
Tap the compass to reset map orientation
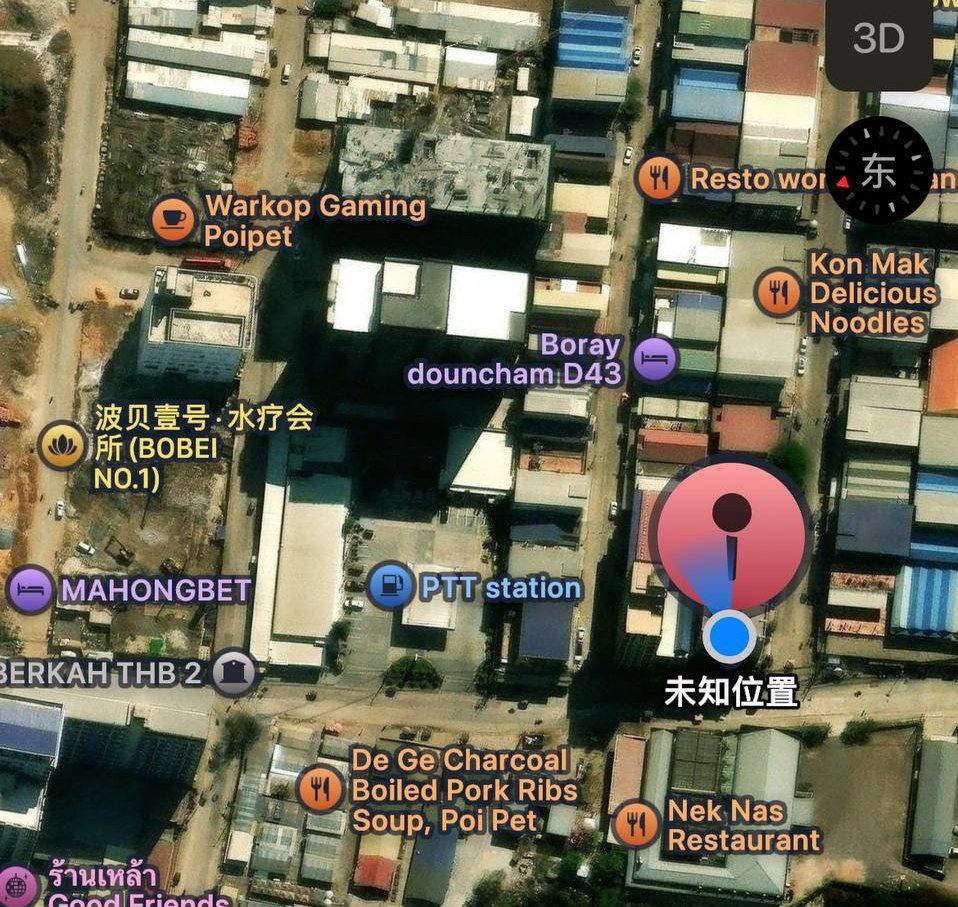coord(879,171)
